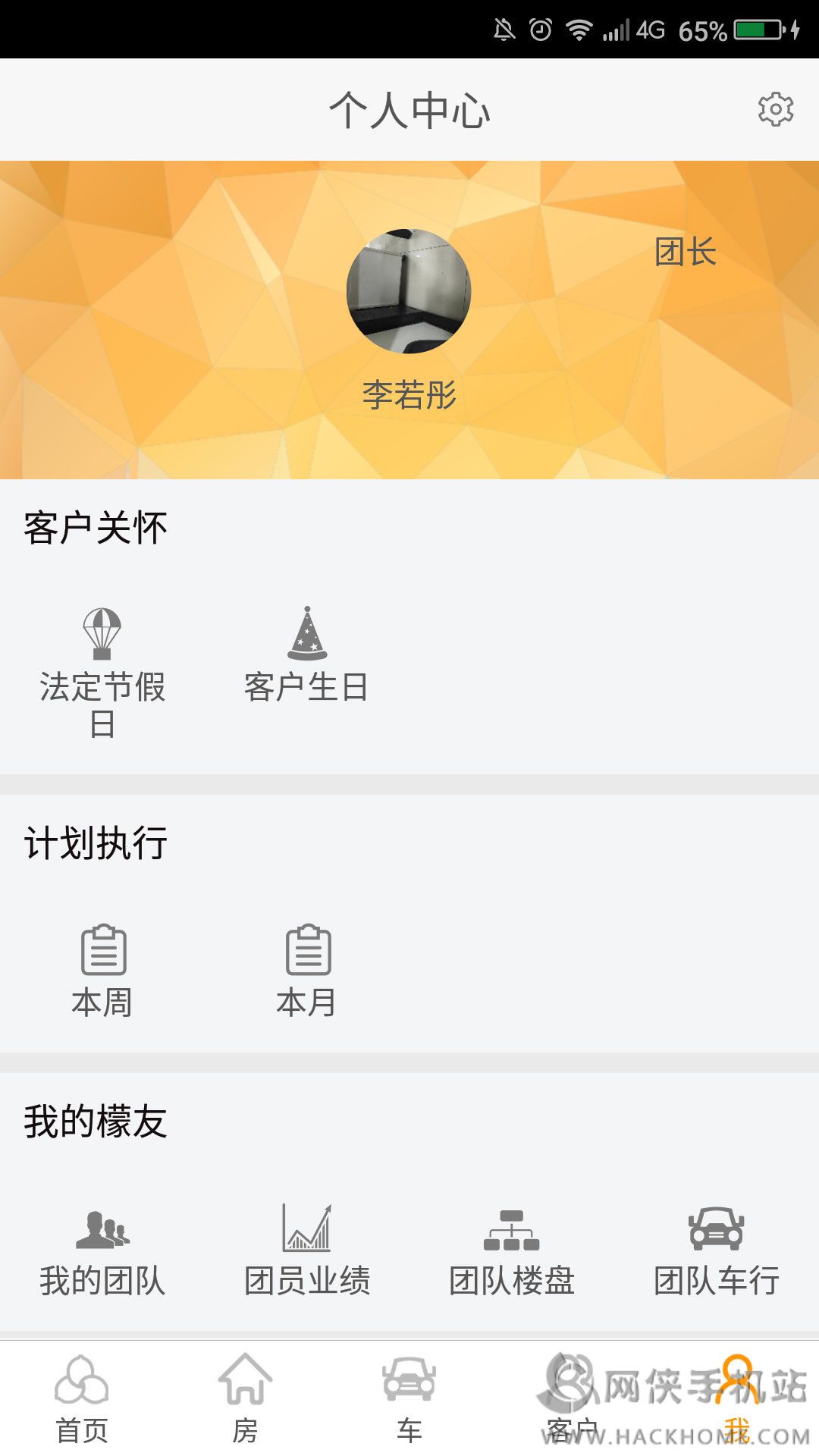Open 团队楼盘
Viewport: 819px width, 1456px height.
tap(512, 1251)
